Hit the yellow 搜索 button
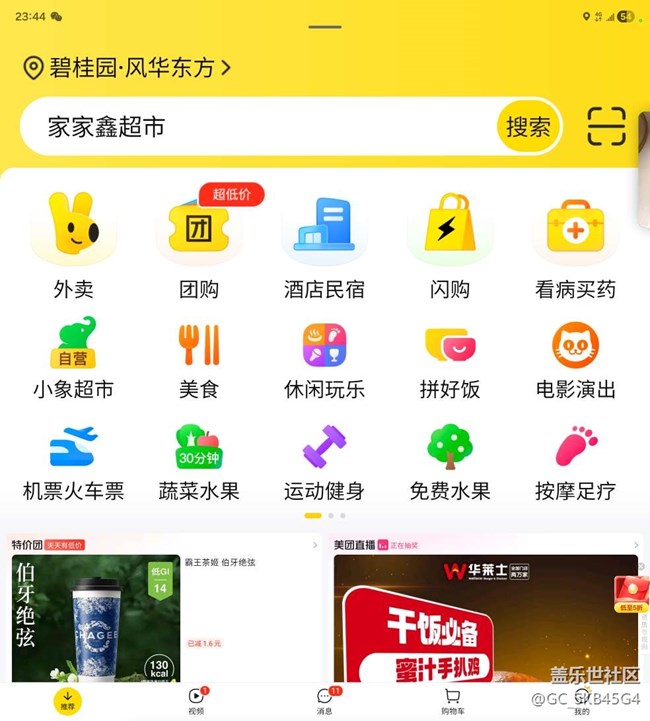 (528, 127)
